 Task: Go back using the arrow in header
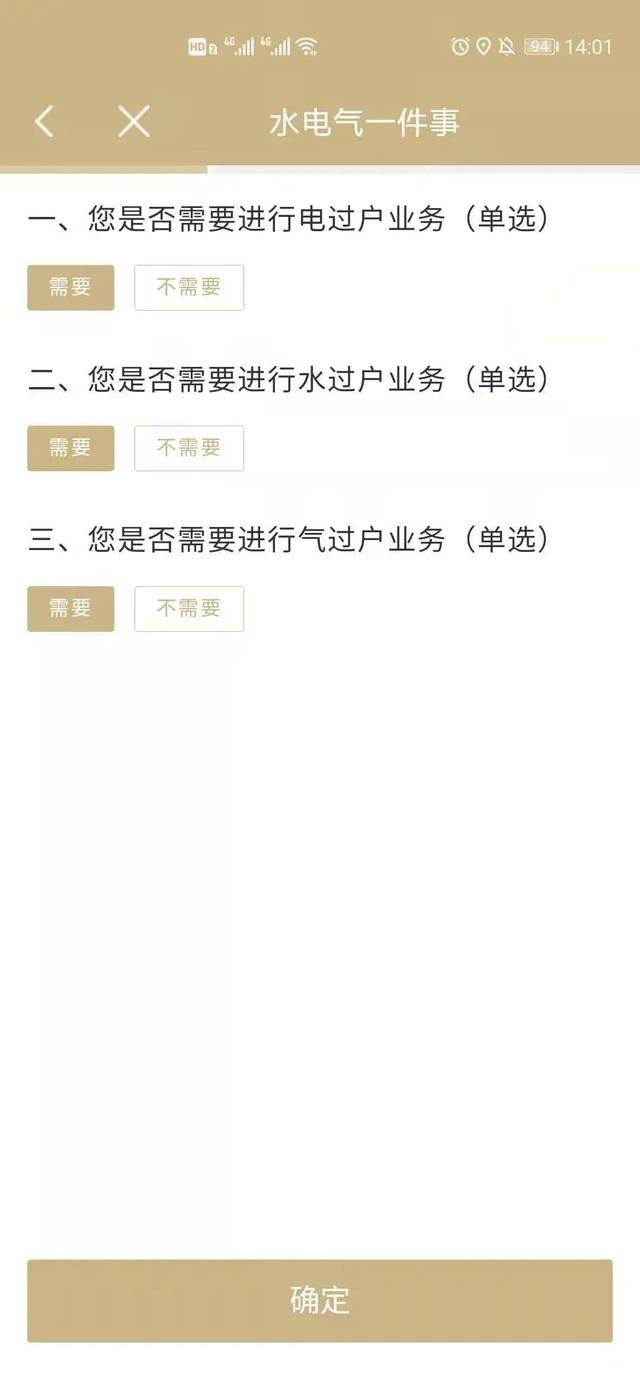tap(44, 122)
